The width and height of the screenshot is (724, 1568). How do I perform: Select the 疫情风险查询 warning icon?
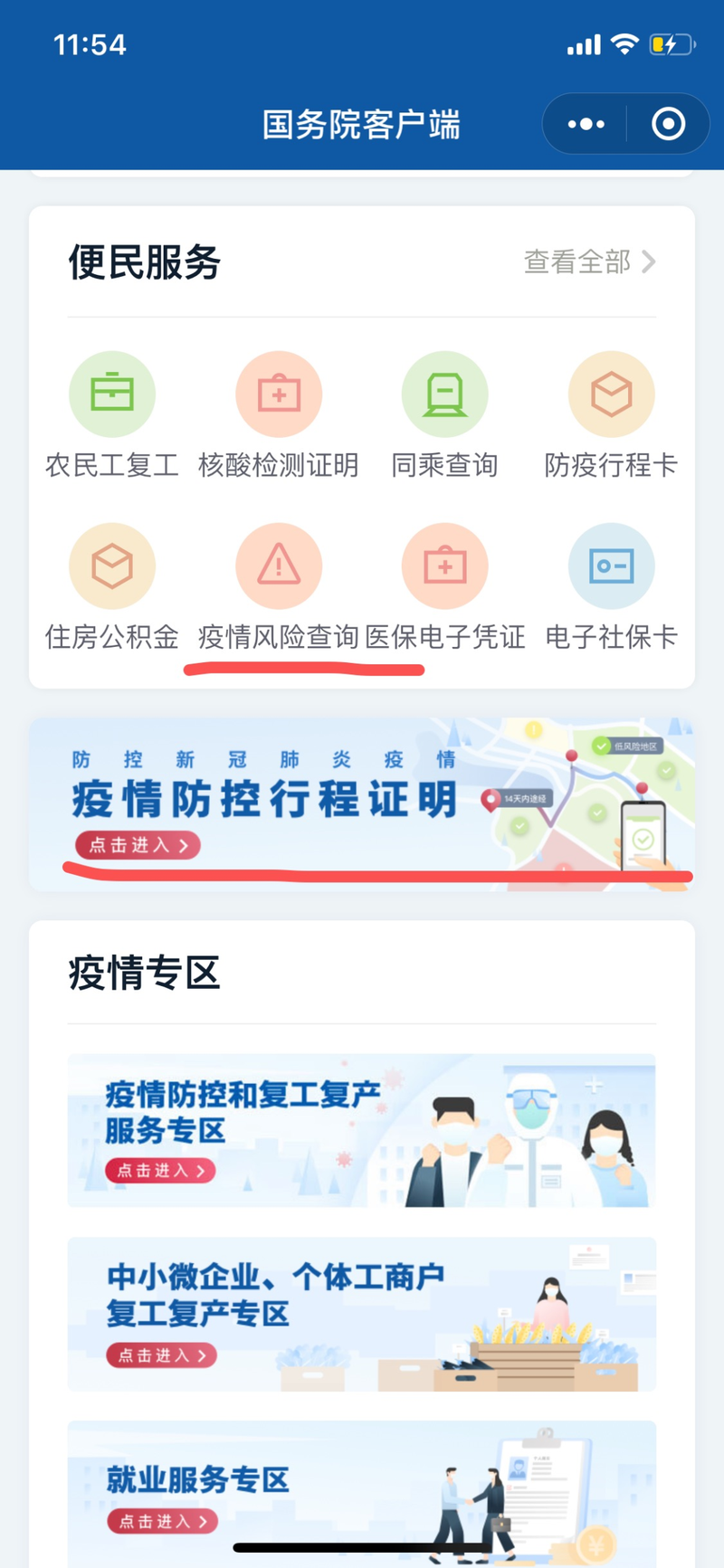pos(279,565)
